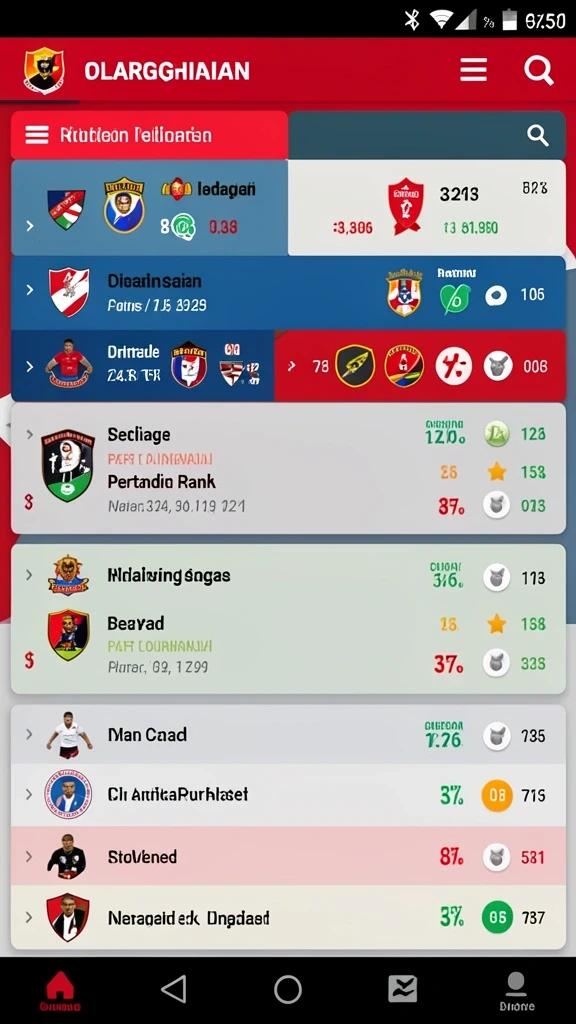Open the Neragaid ek Dngdaed row

click(x=288, y=918)
